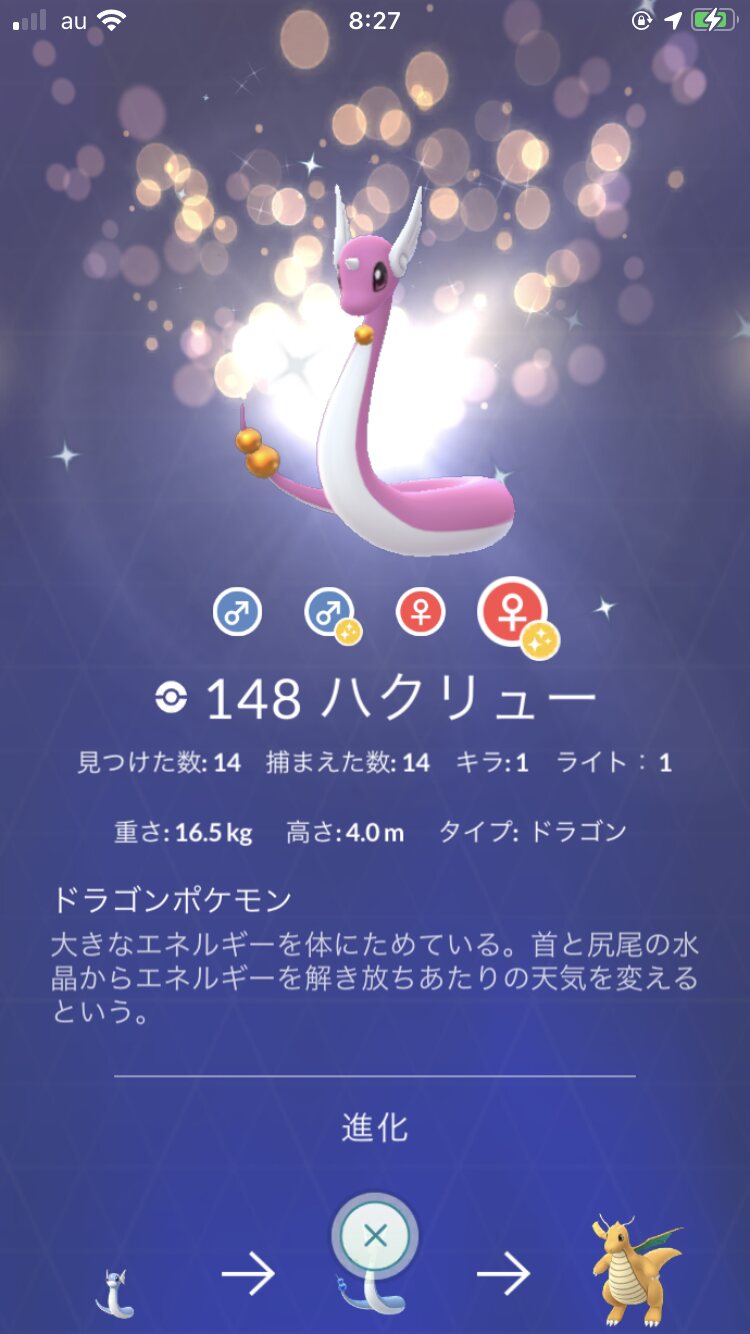
Task: Close the Pokédex entry with X
Action: (x=375, y=1236)
